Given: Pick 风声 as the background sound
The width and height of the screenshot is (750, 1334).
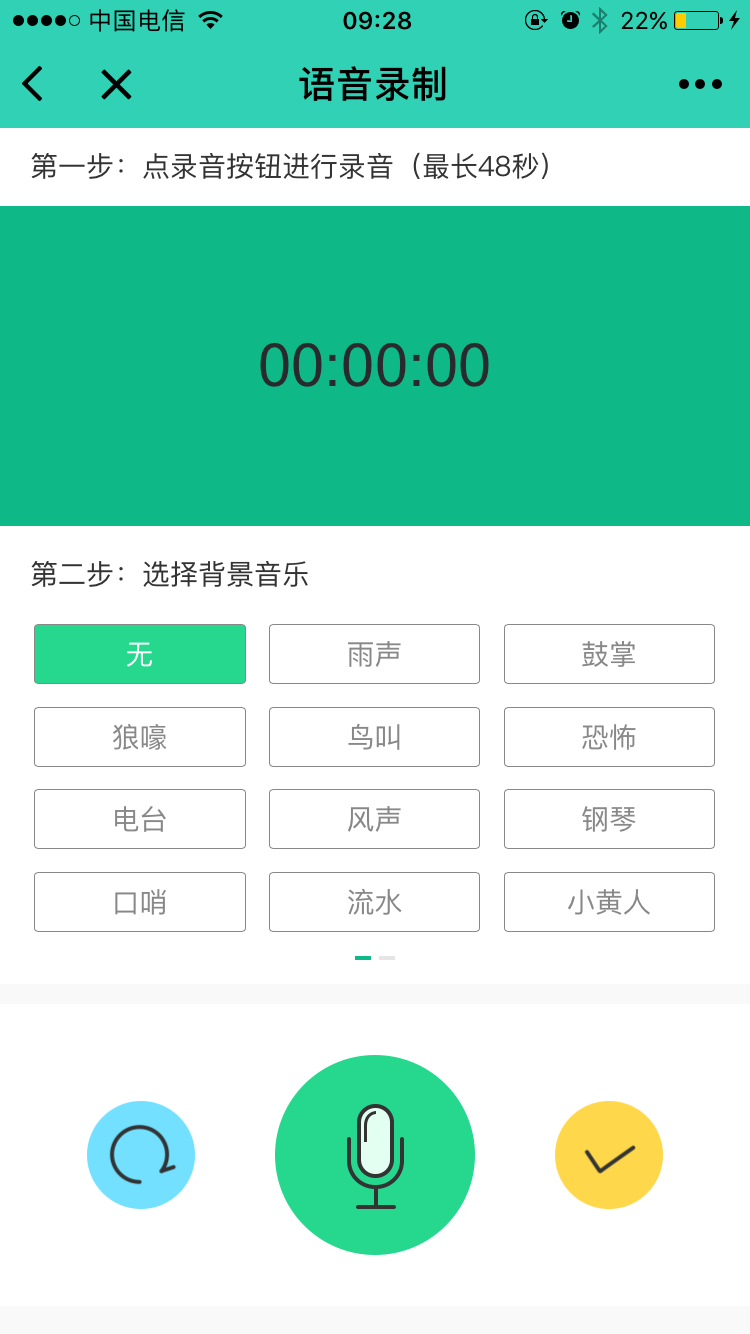Looking at the screenshot, I should (x=374, y=819).
